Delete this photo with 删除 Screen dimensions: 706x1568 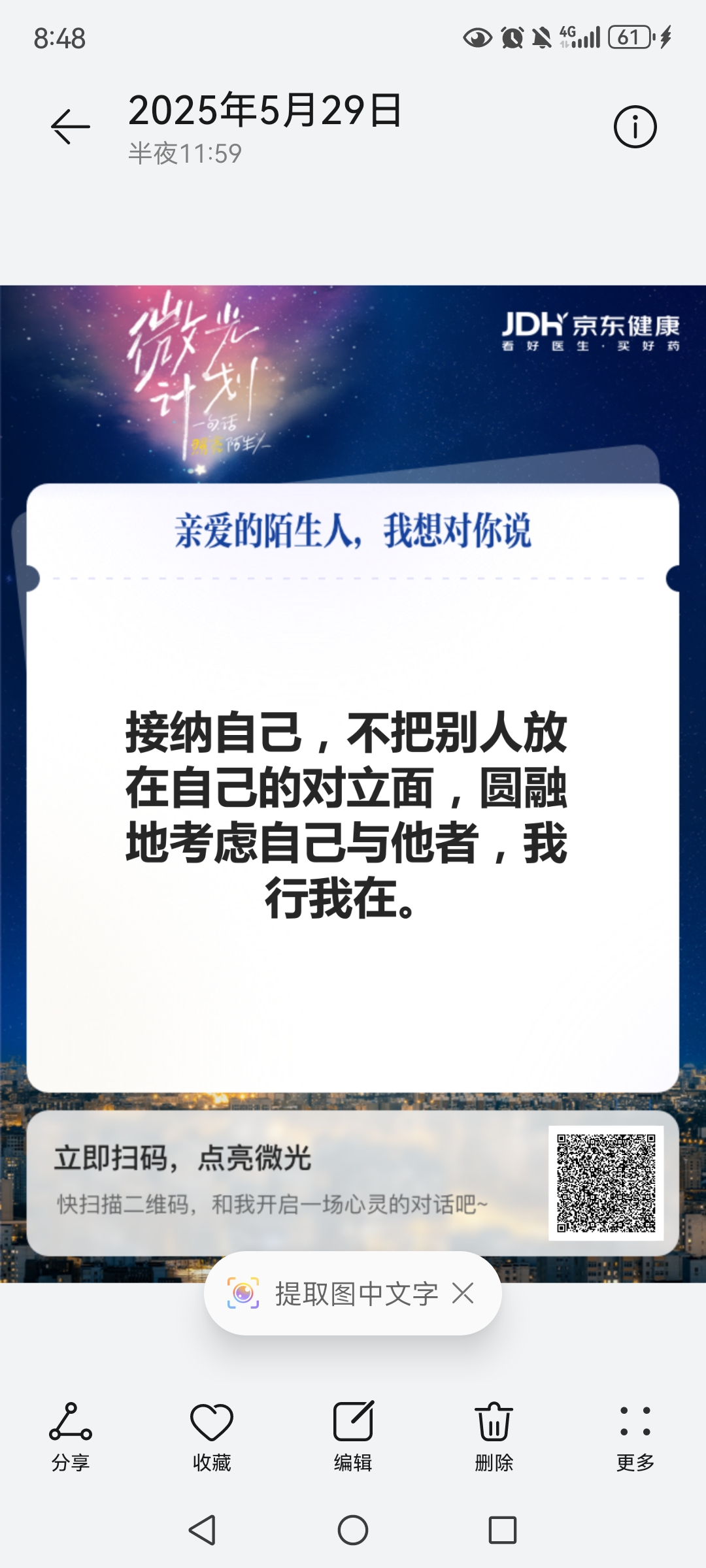tap(494, 1436)
